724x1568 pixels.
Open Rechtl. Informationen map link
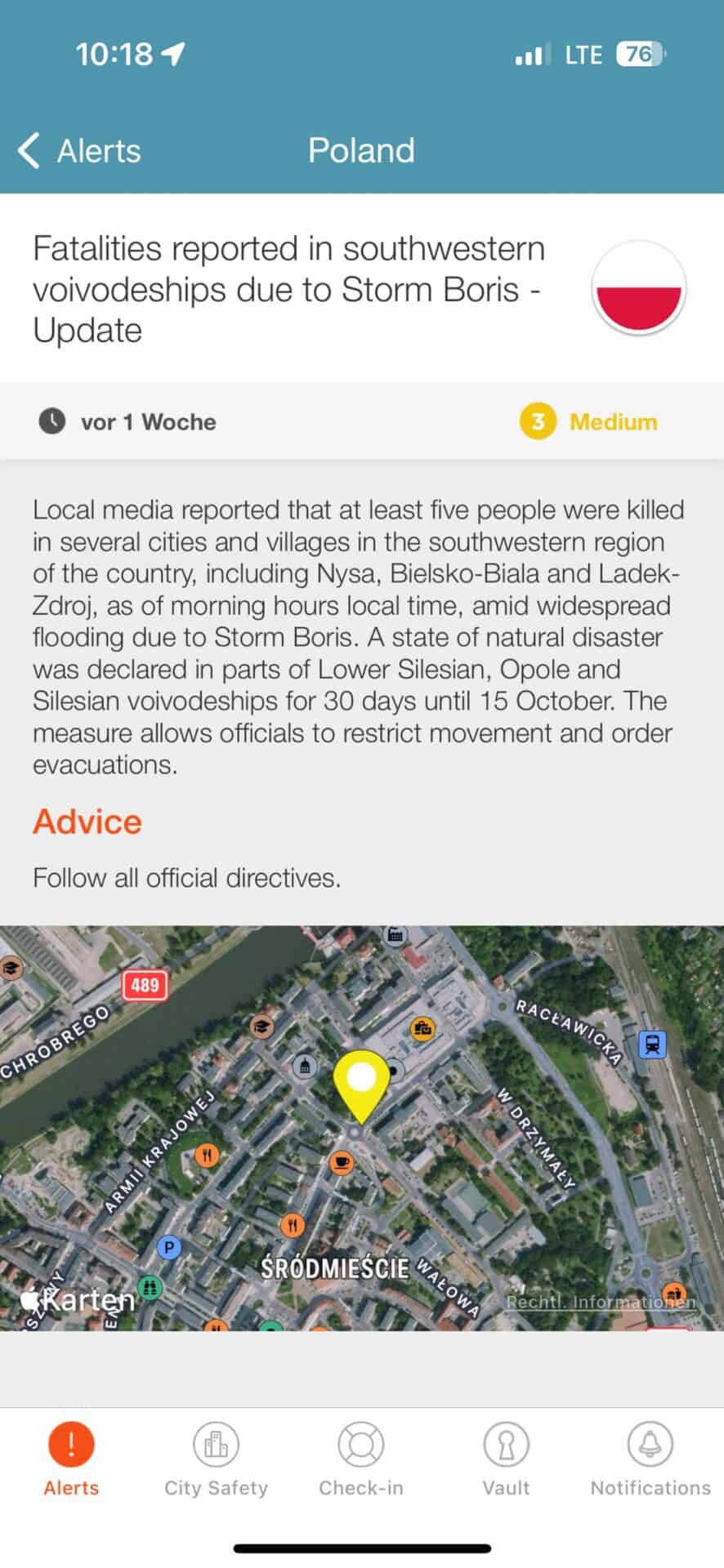point(601,1302)
